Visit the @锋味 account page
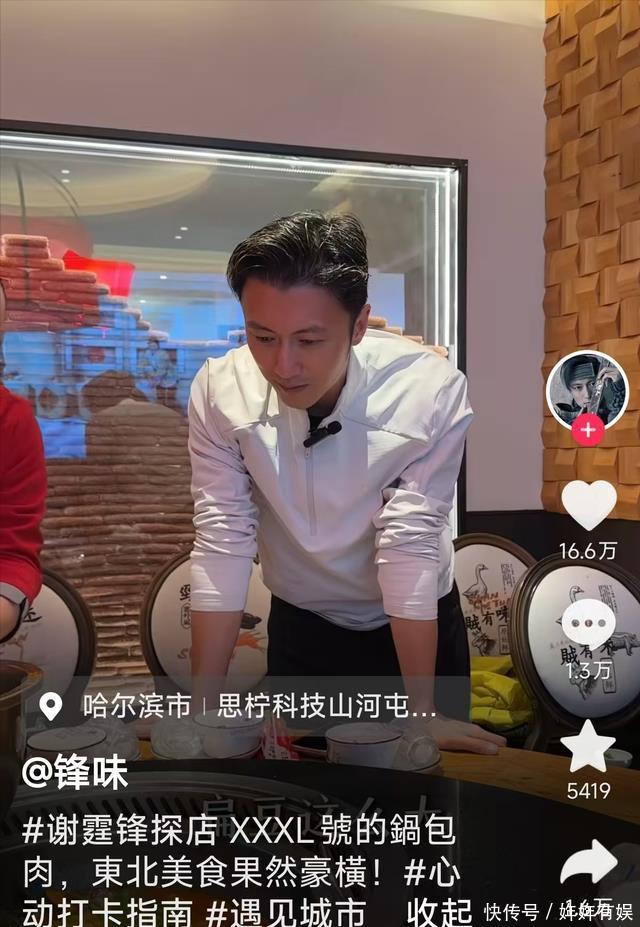Viewport: 640px width, 927px height. pos(75,773)
